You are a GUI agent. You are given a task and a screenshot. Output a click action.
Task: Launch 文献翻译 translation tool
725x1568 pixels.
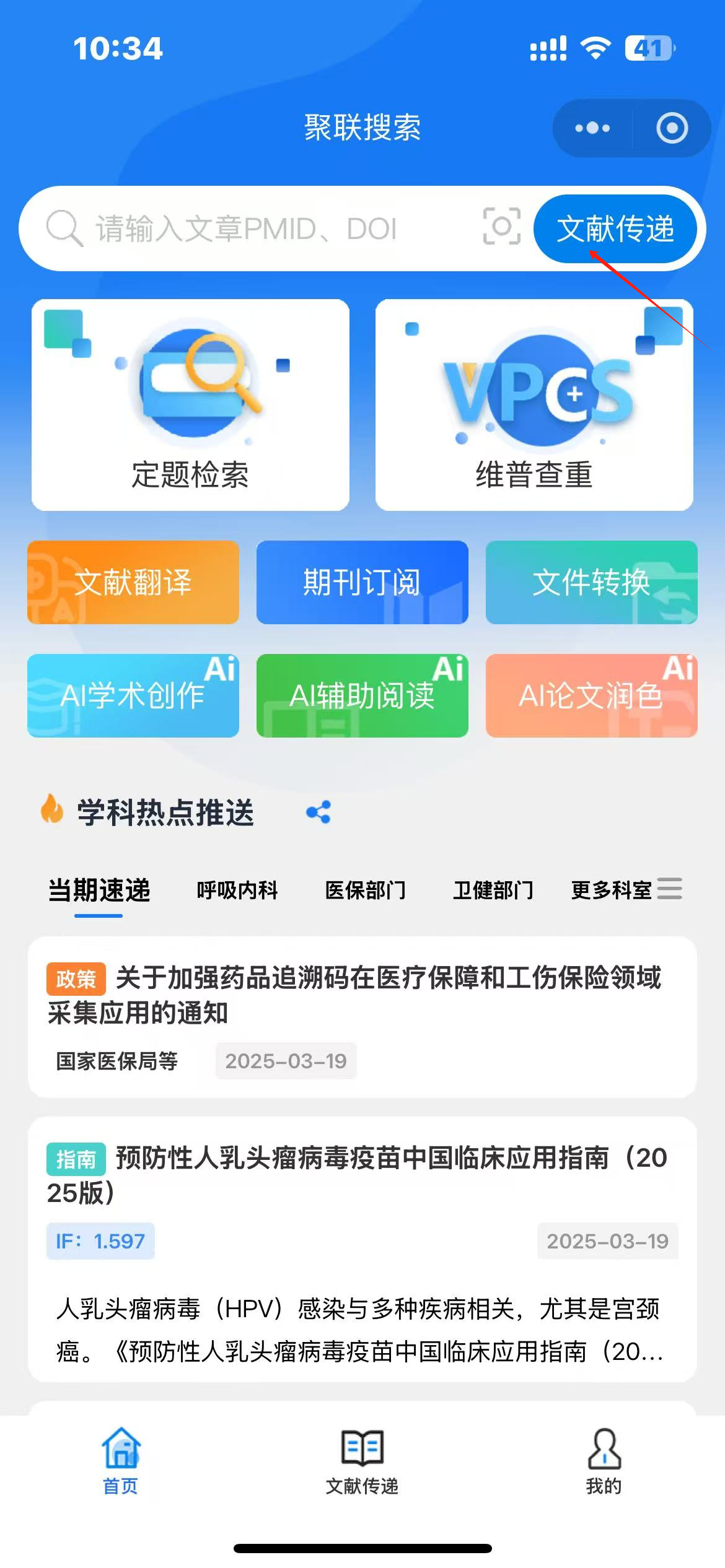point(133,582)
